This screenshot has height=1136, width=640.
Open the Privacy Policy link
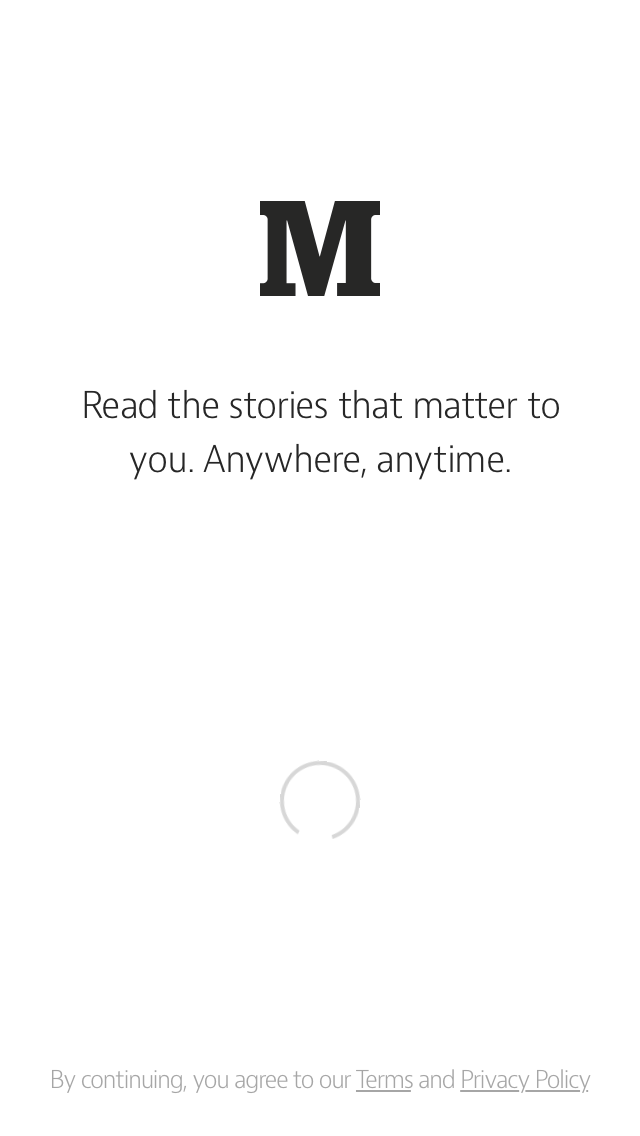pyautogui.click(x=524, y=1080)
